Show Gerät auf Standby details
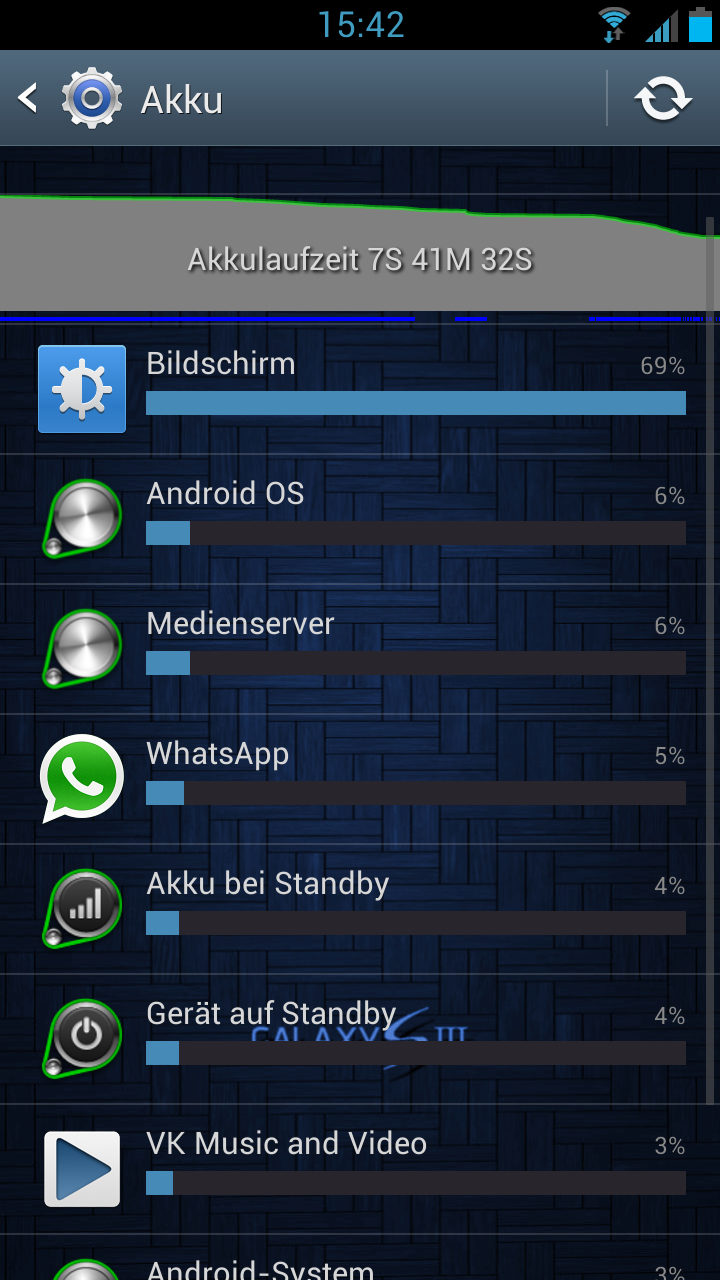This screenshot has width=720, height=1280. pos(360,1039)
